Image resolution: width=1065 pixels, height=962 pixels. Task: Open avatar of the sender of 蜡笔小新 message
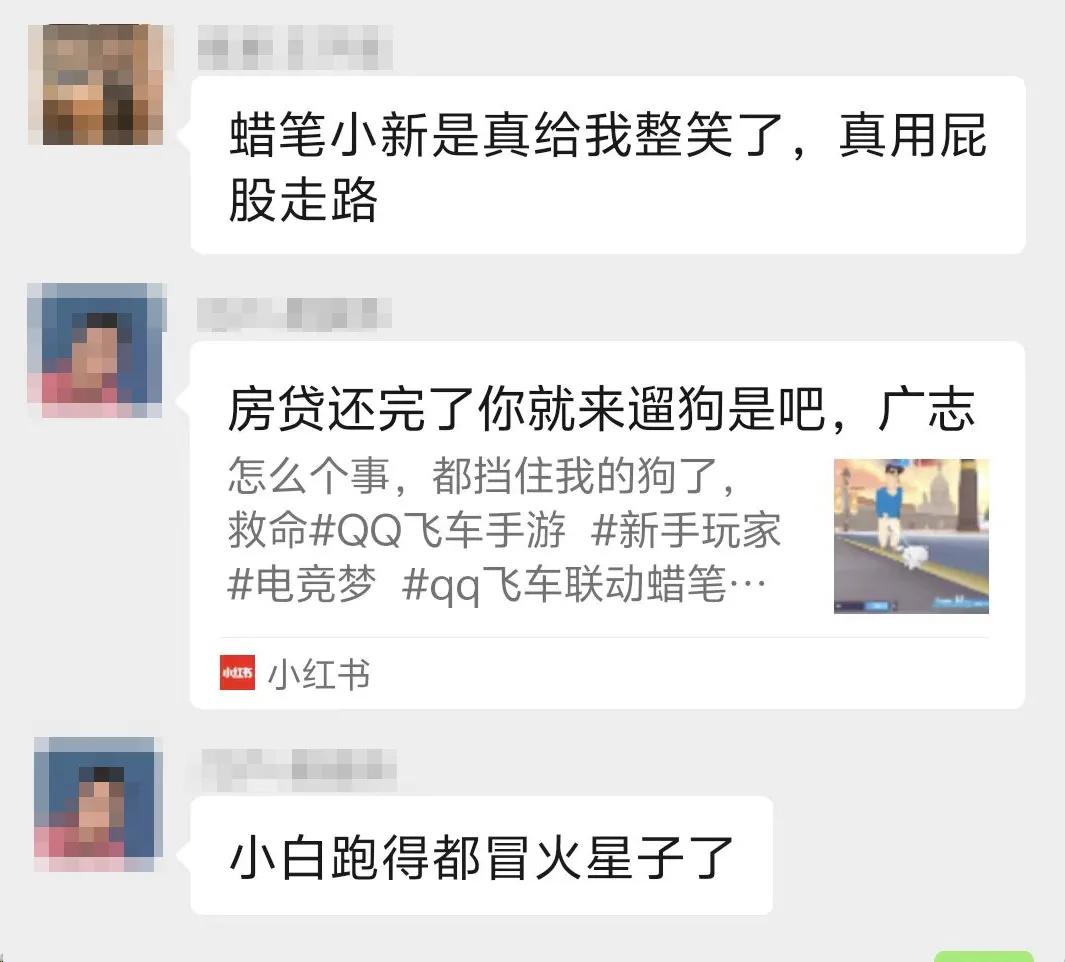point(95,84)
